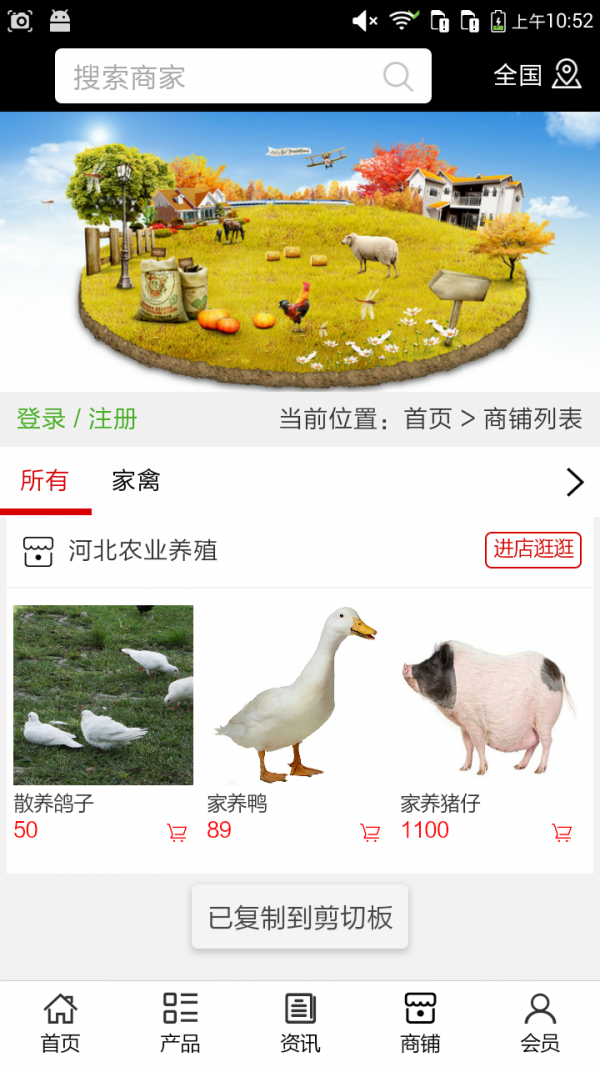
Task: Enter shop via 进店逛逛 button
Action: point(533,549)
